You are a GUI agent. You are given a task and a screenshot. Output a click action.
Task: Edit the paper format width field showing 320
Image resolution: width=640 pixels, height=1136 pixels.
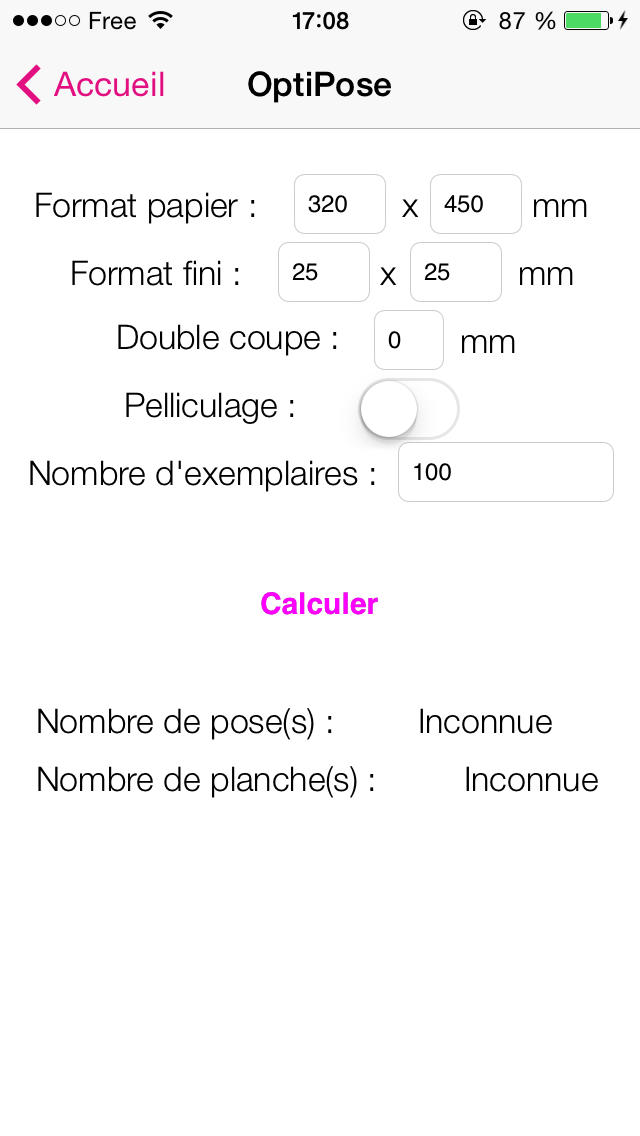[340, 204]
